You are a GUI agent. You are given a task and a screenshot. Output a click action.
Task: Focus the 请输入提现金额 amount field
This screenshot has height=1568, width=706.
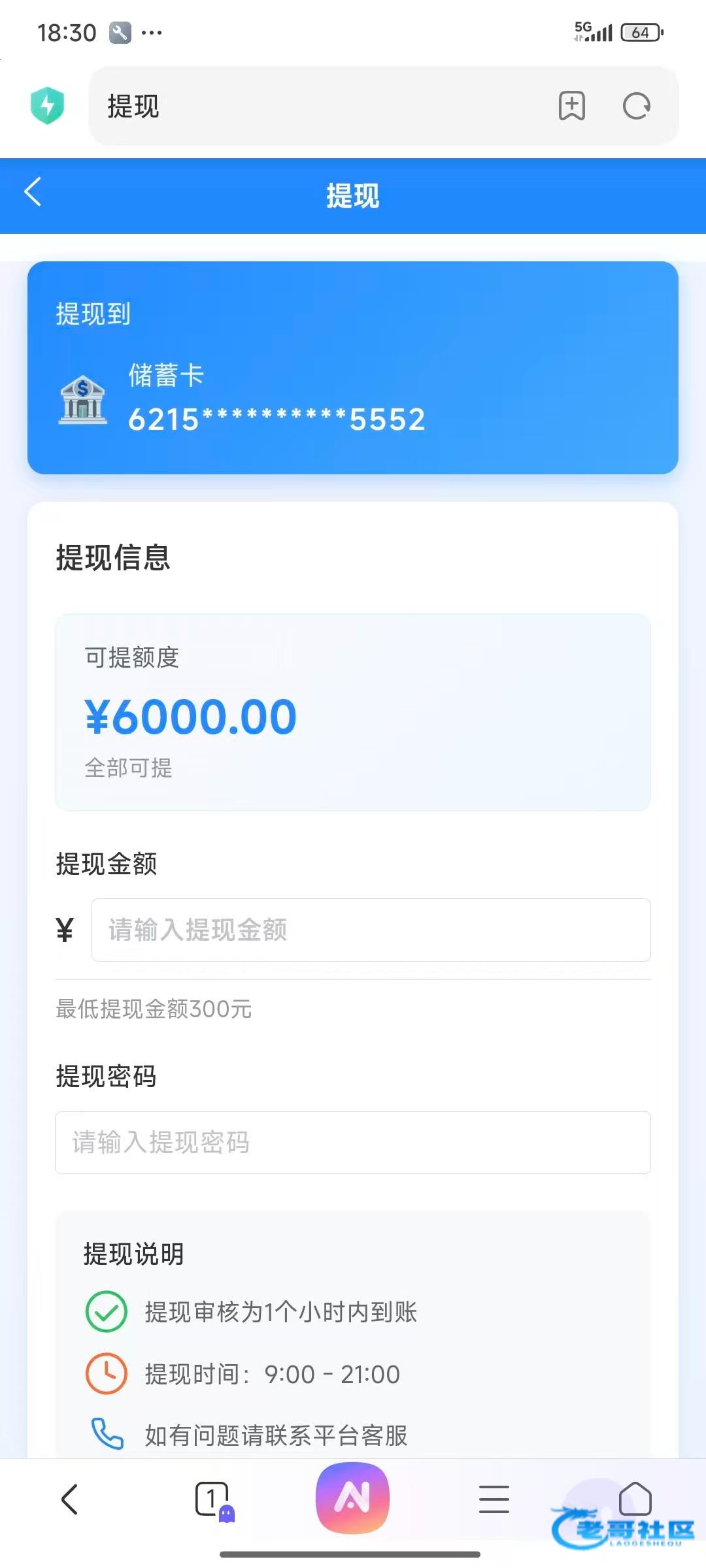click(x=371, y=930)
